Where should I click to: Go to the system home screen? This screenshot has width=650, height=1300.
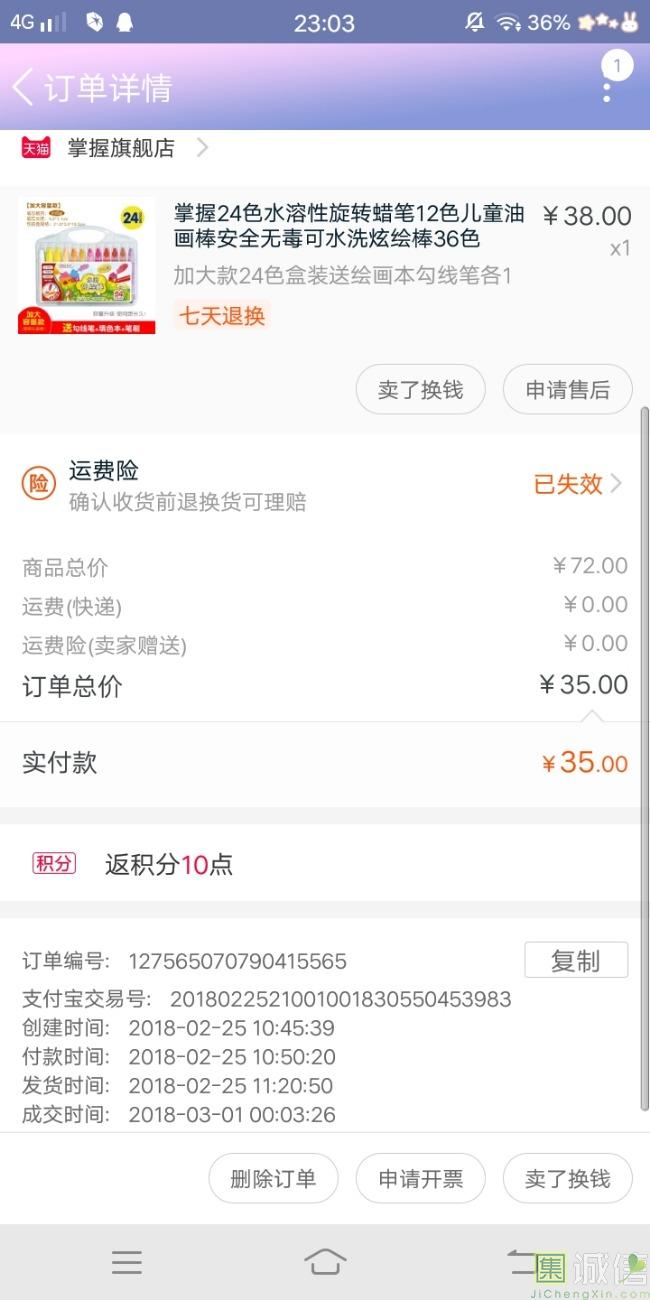[x=325, y=1262]
